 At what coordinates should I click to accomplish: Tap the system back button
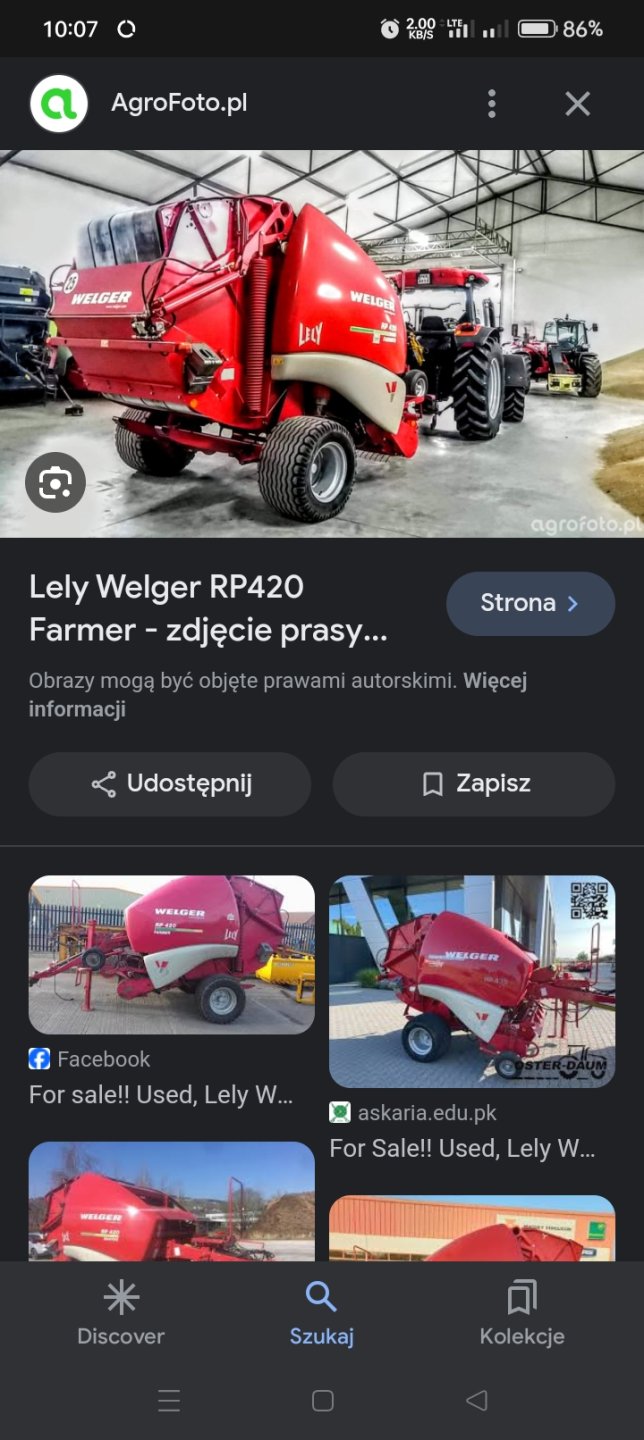click(x=477, y=1401)
